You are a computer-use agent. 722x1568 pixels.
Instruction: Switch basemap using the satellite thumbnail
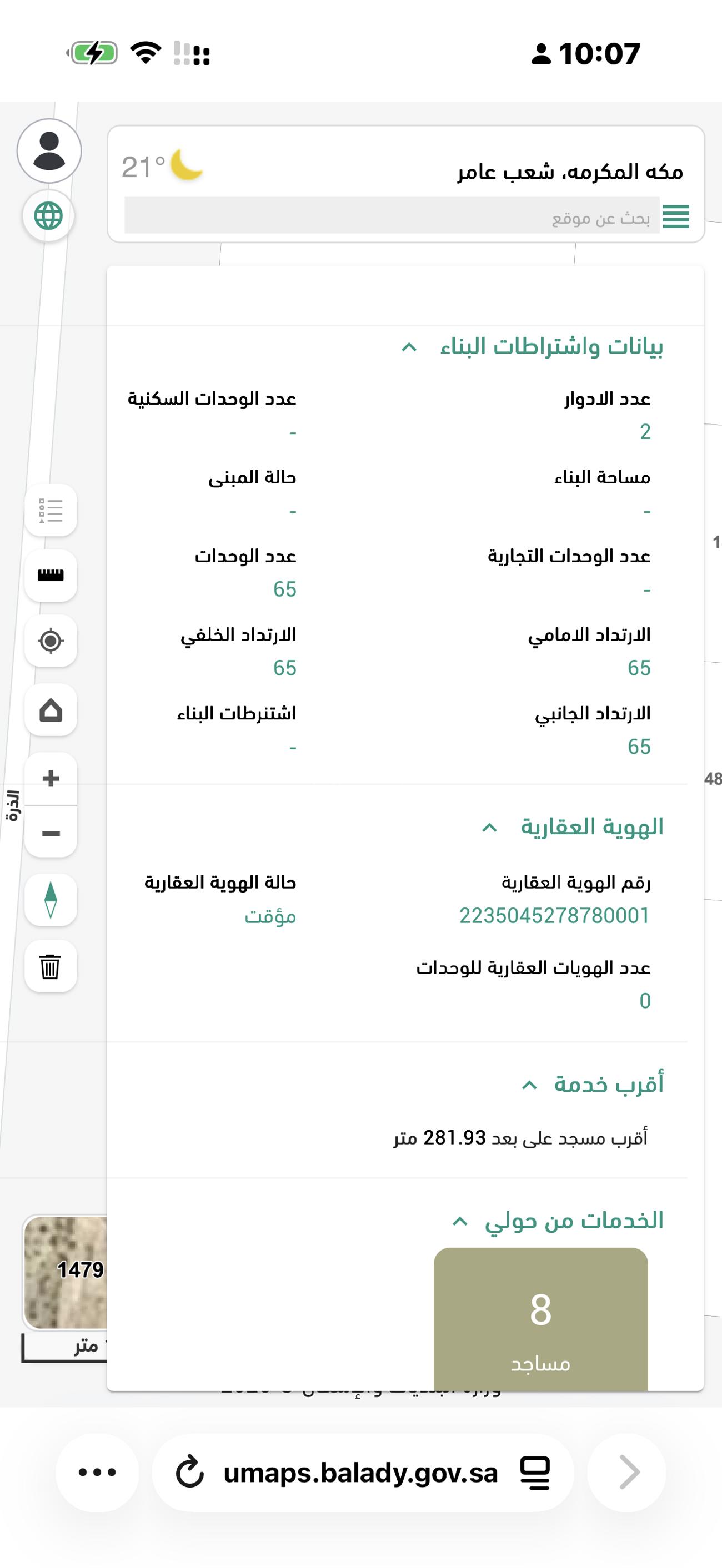tap(65, 1272)
